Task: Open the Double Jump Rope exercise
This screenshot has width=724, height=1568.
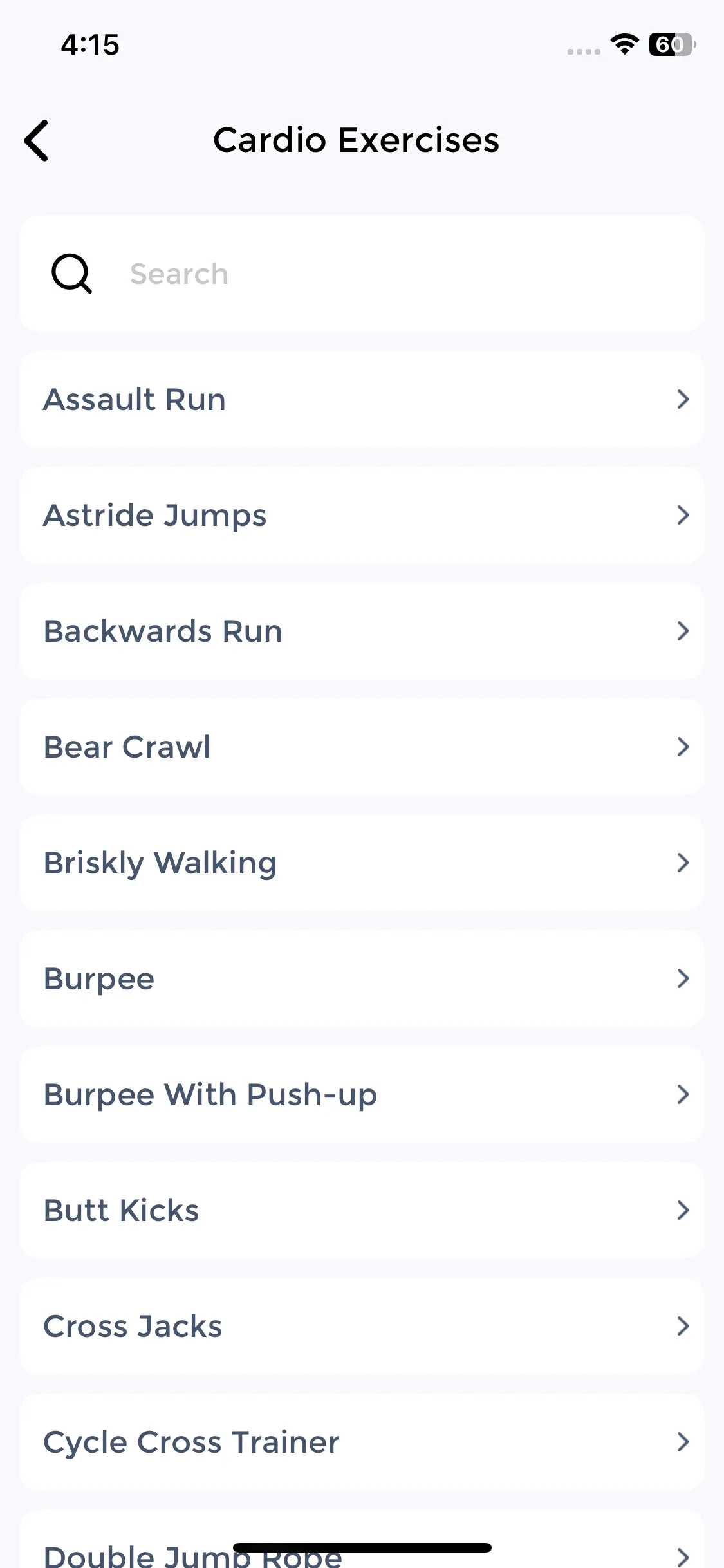Action: tap(129, 1554)
